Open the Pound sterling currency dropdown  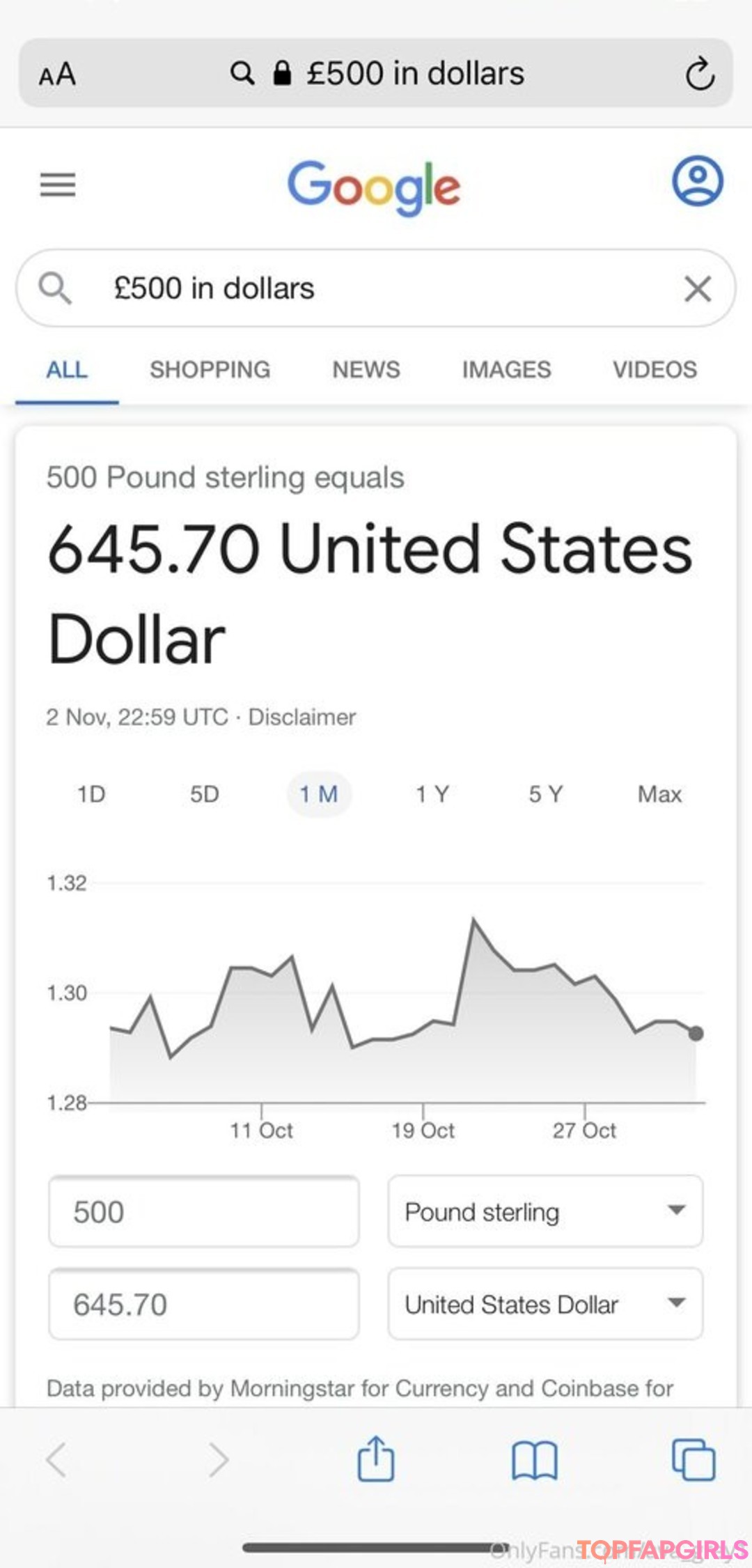click(545, 1211)
